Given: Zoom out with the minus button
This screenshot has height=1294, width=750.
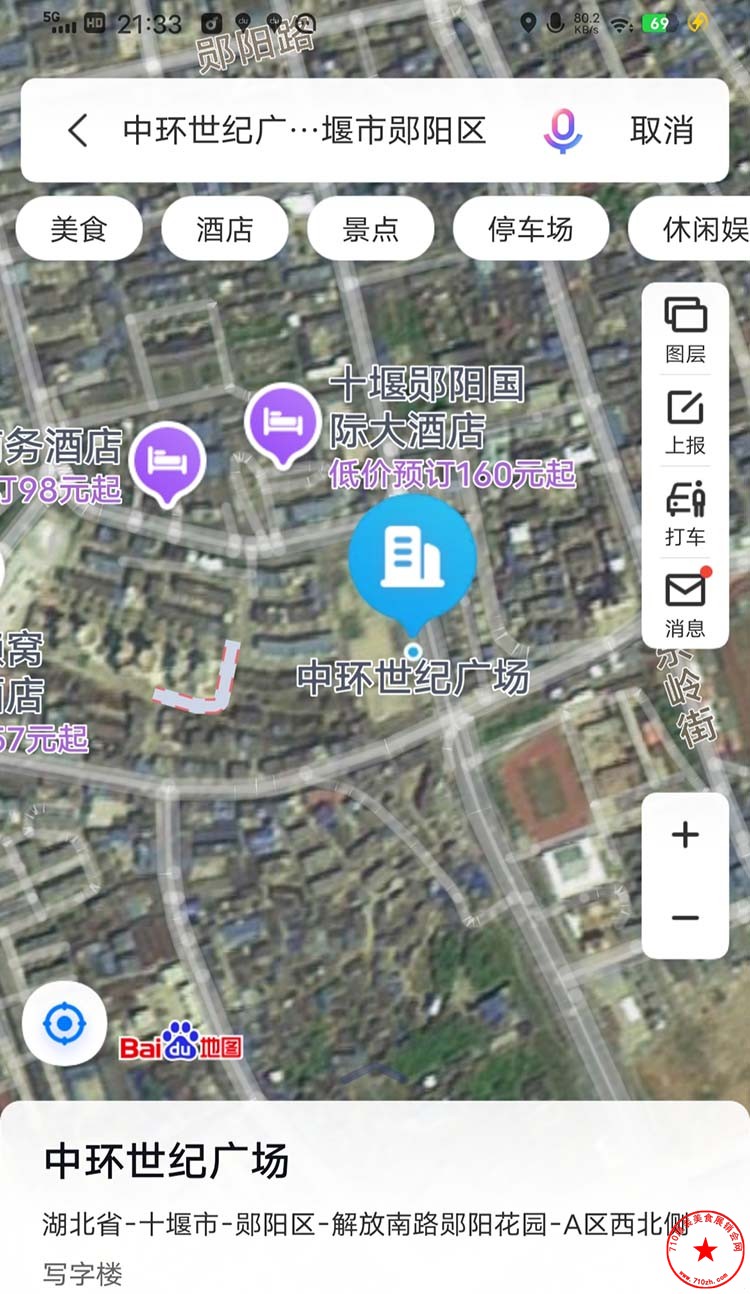Looking at the screenshot, I should (685, 918).
